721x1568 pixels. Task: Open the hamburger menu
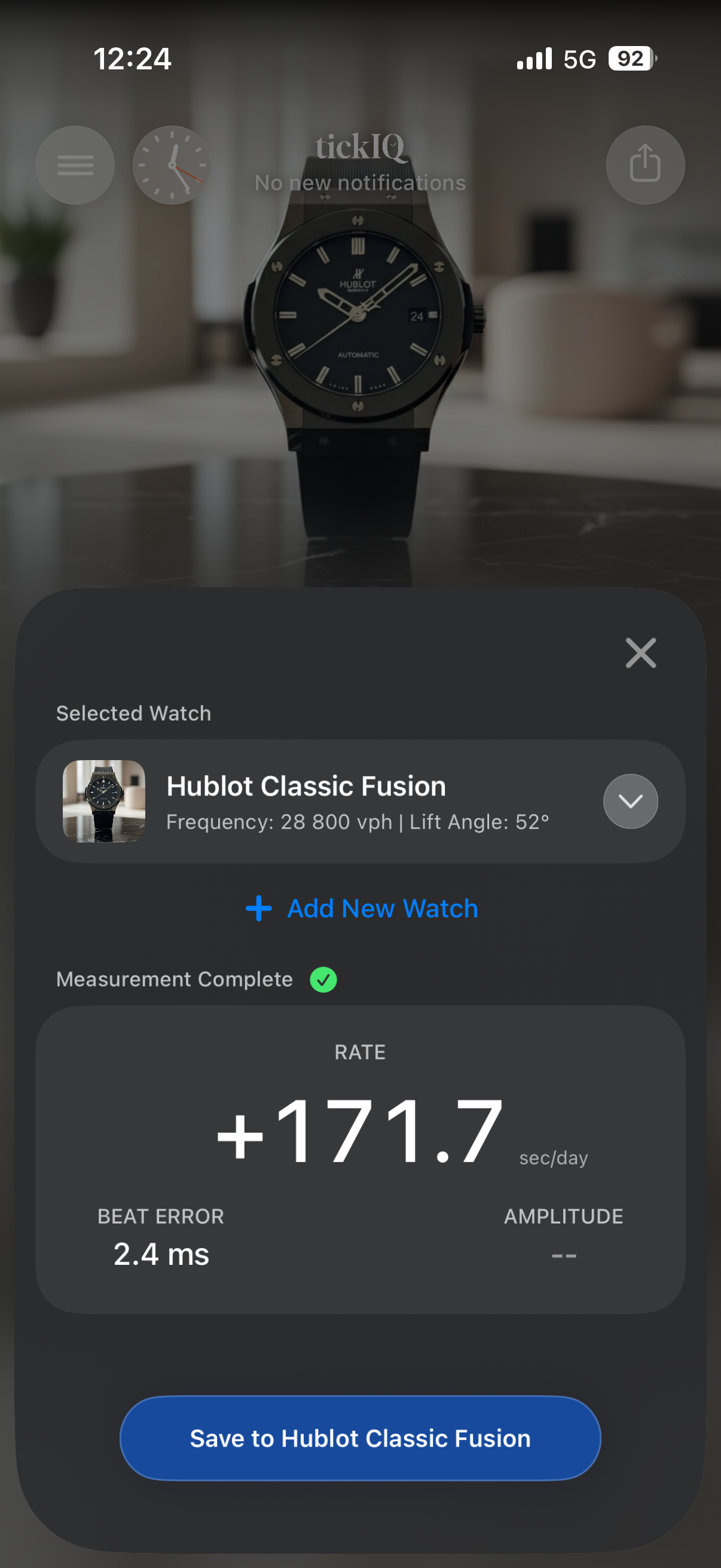75,165
